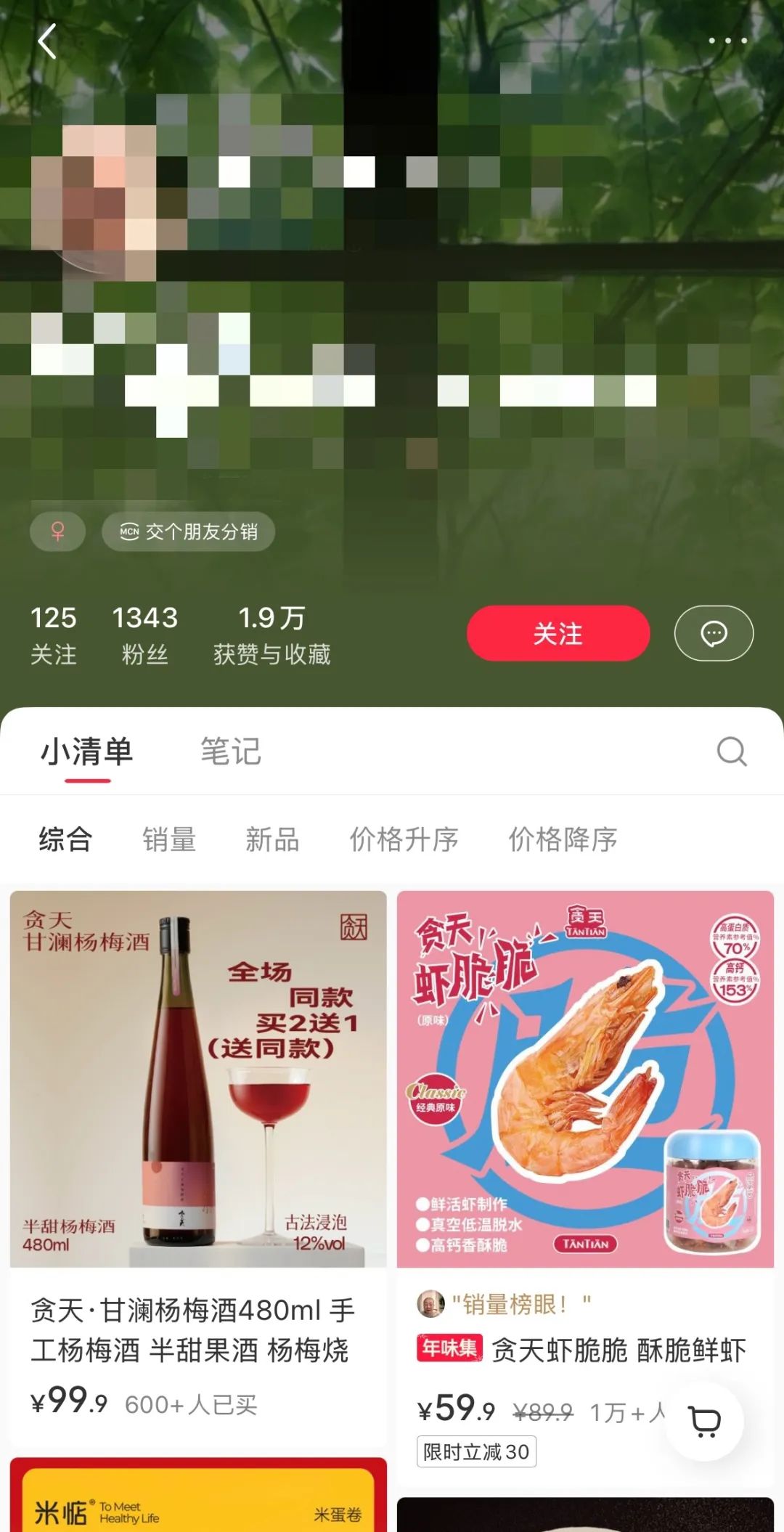
Task: Select the 小清单 tab
Action: [x=87, y=751]
